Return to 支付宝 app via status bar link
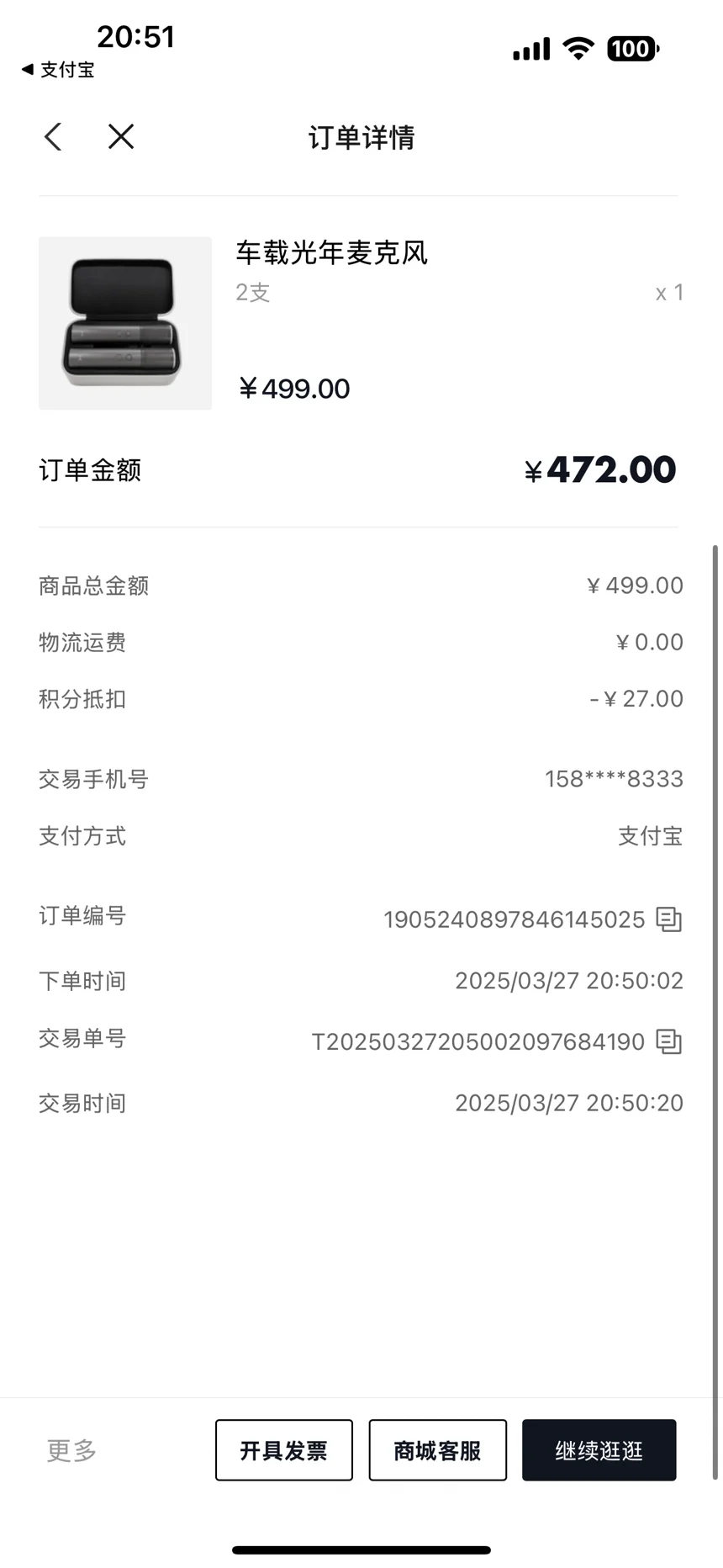 tap(58, 69)
